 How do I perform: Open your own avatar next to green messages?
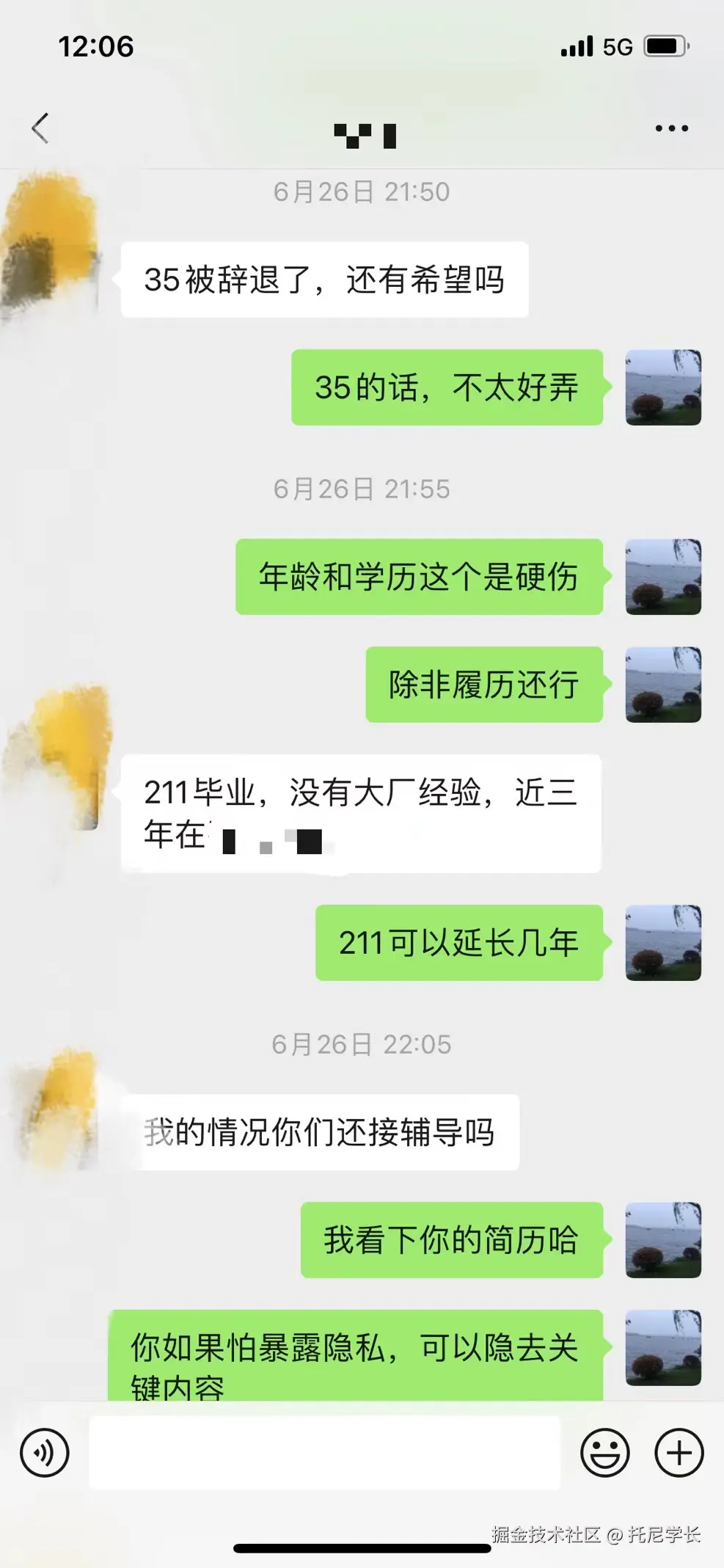[662, 389]
